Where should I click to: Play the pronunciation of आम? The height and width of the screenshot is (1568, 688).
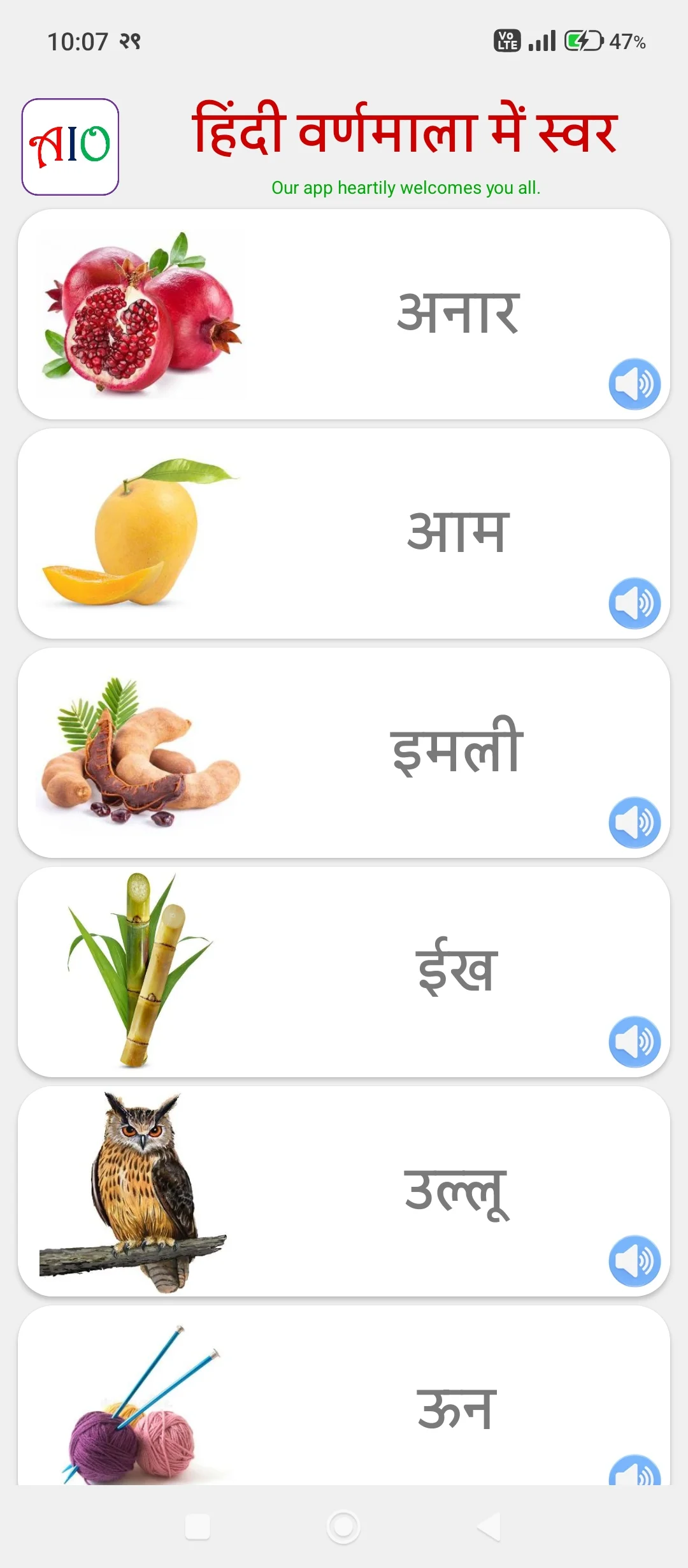[634, 603]
